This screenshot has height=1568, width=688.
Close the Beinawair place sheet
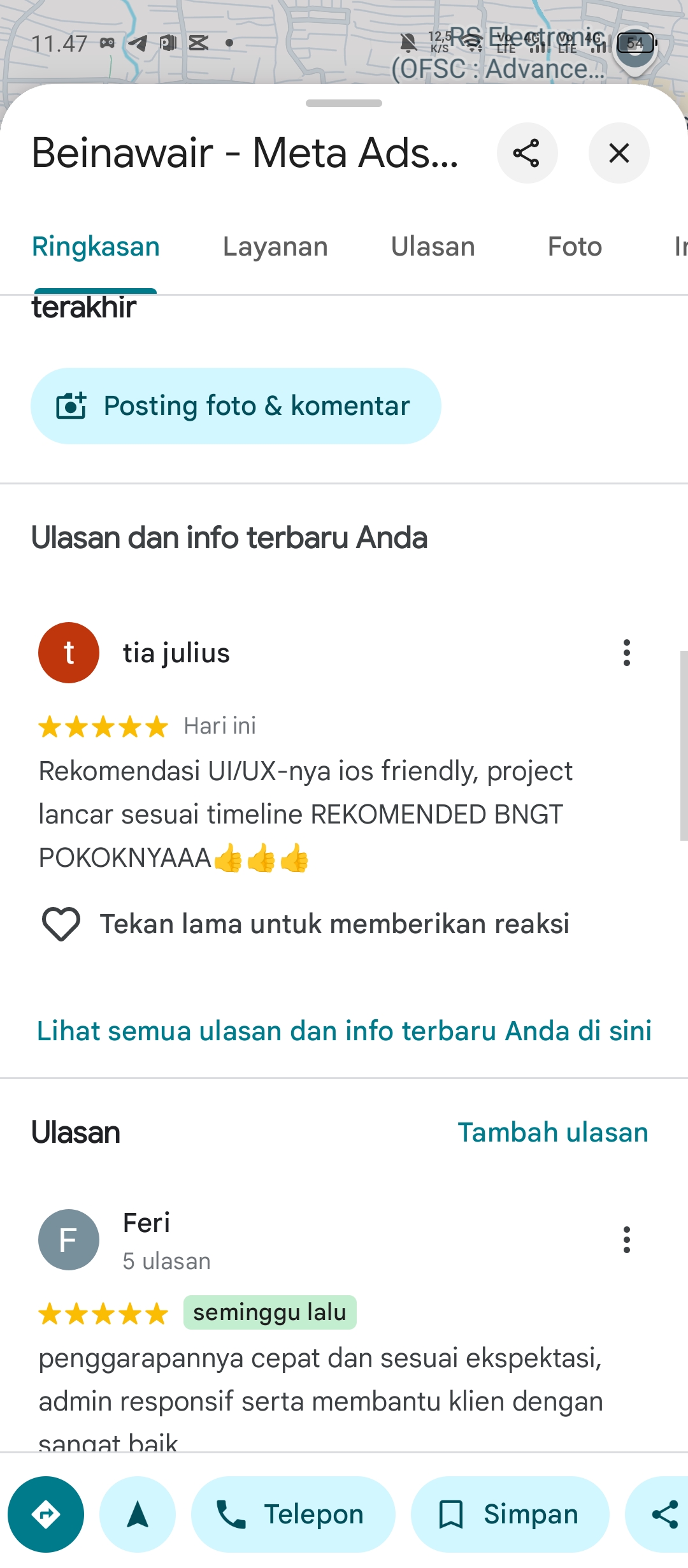pyautogui.click(x=619, y=153)
